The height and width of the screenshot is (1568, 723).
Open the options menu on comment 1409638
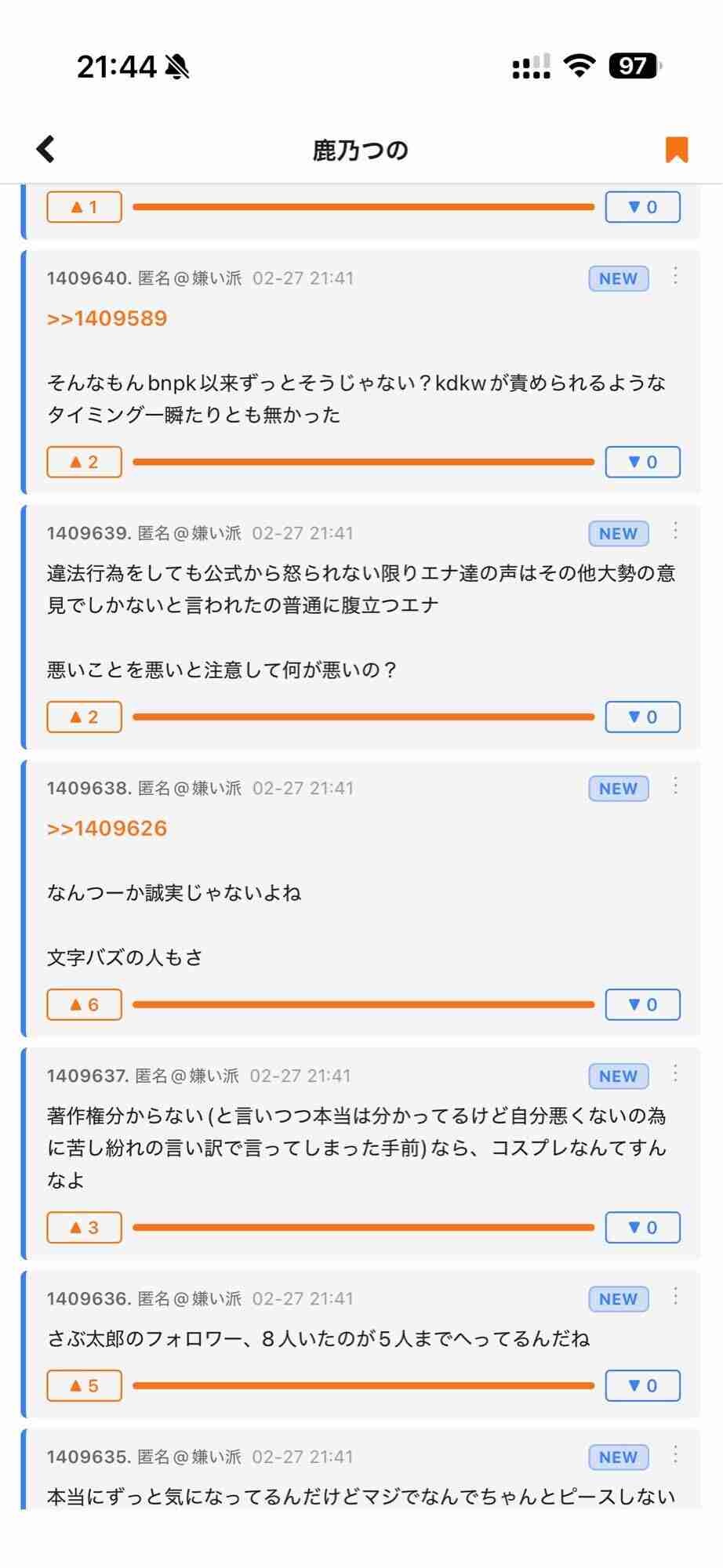[675, 786]
